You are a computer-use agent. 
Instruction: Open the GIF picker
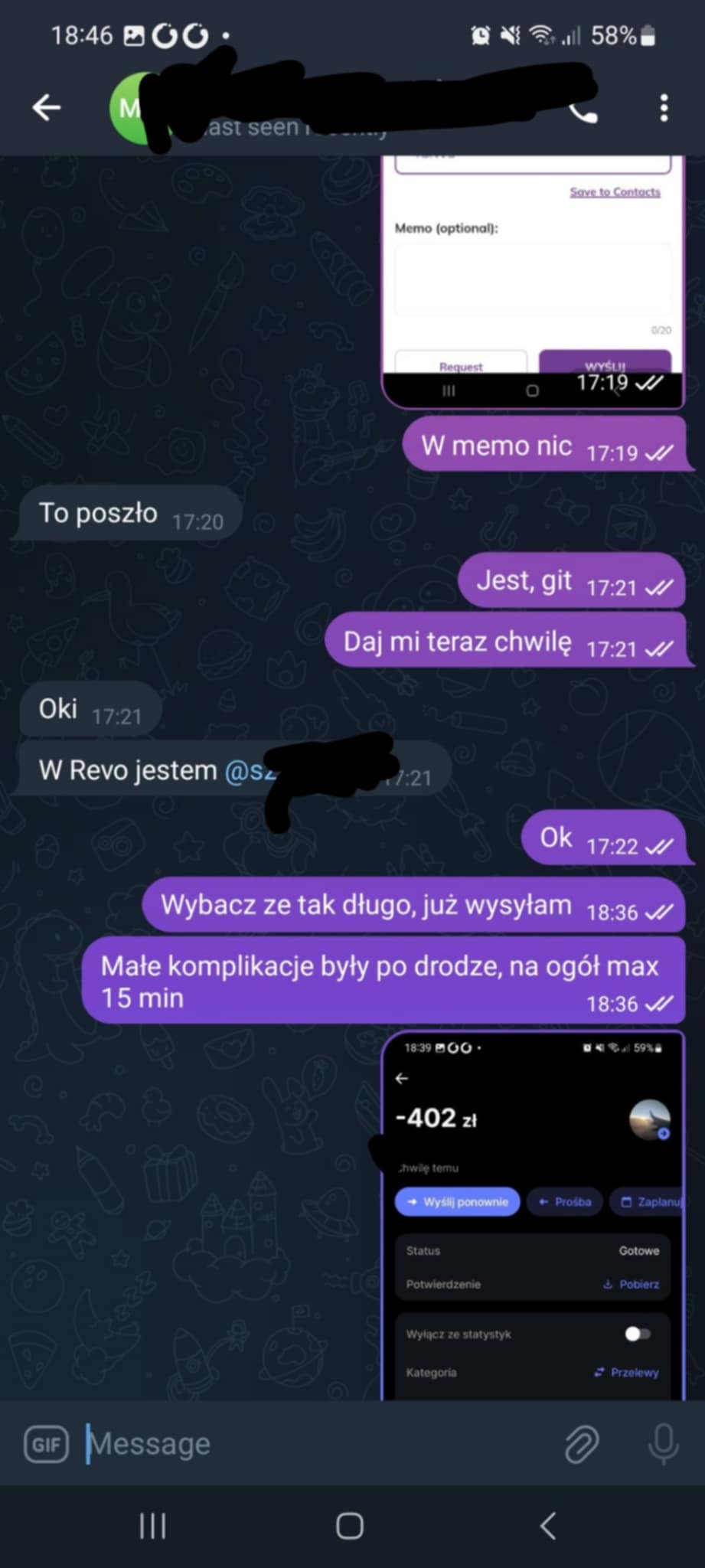pos(46,1444)
